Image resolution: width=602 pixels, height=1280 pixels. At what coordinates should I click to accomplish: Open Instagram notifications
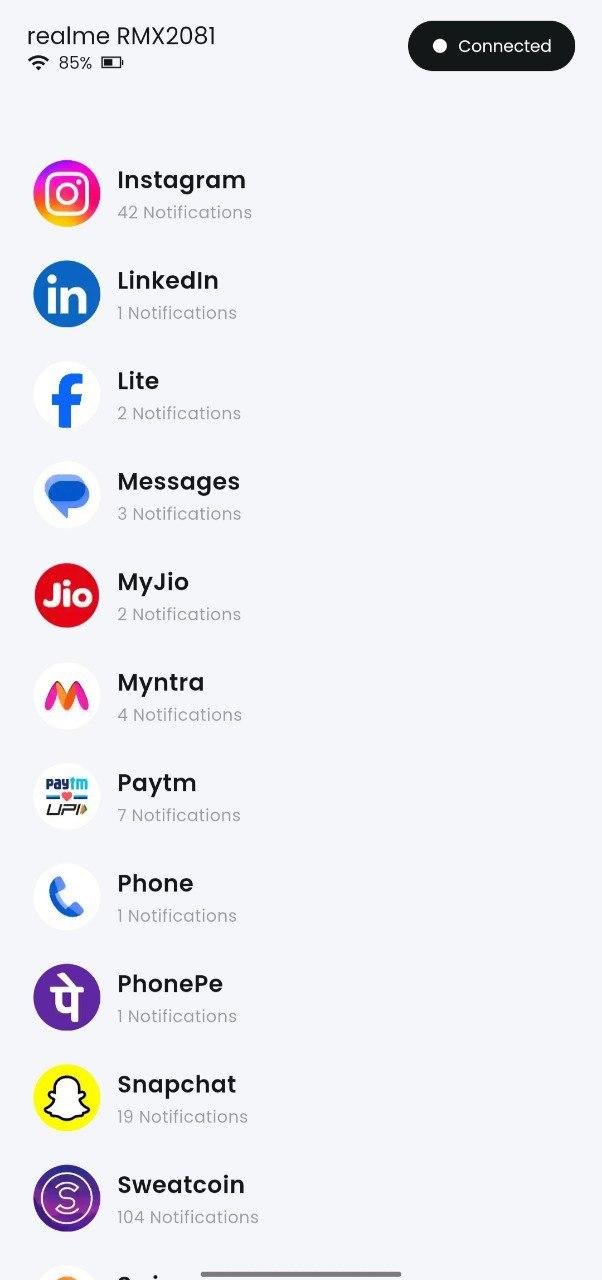pos(301,194)
